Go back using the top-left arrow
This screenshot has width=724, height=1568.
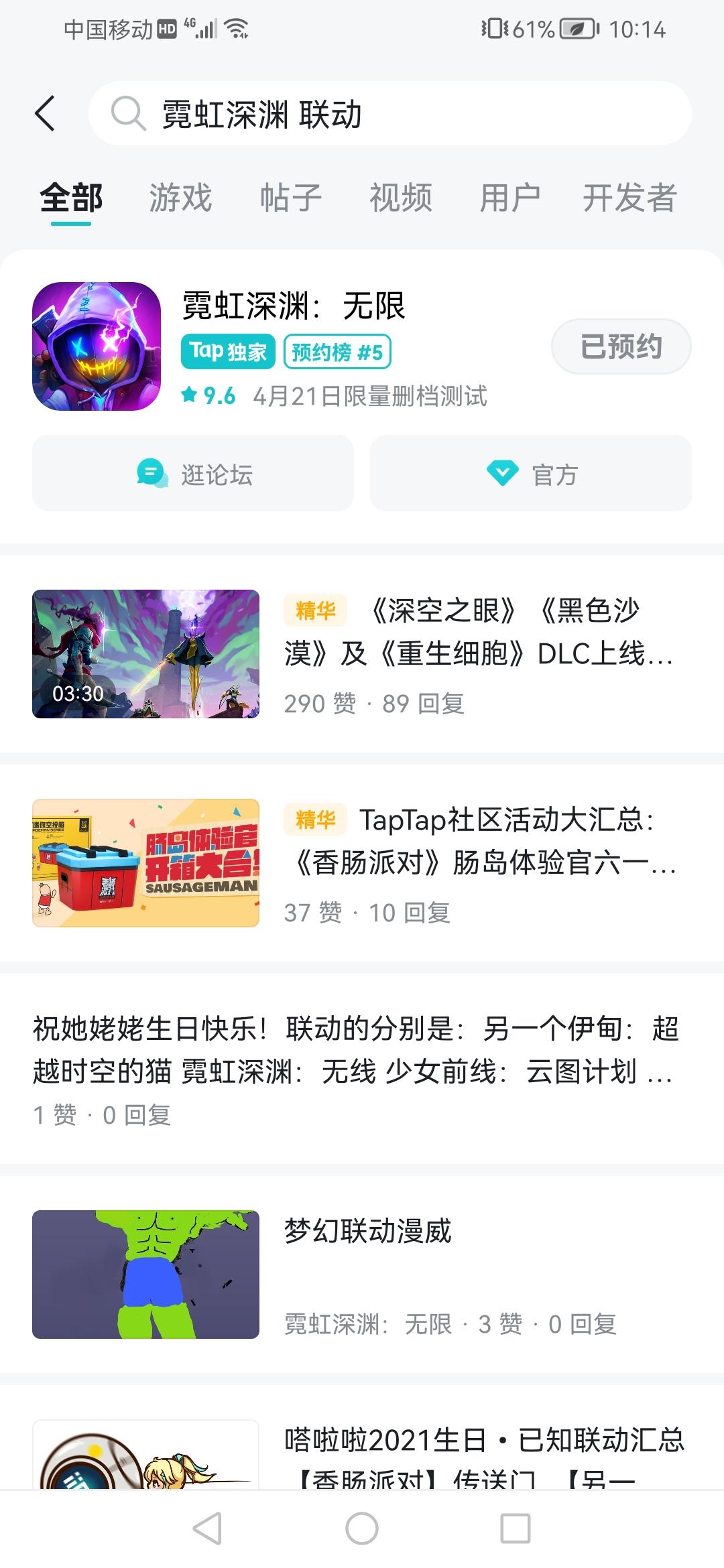tap(45, 113)
